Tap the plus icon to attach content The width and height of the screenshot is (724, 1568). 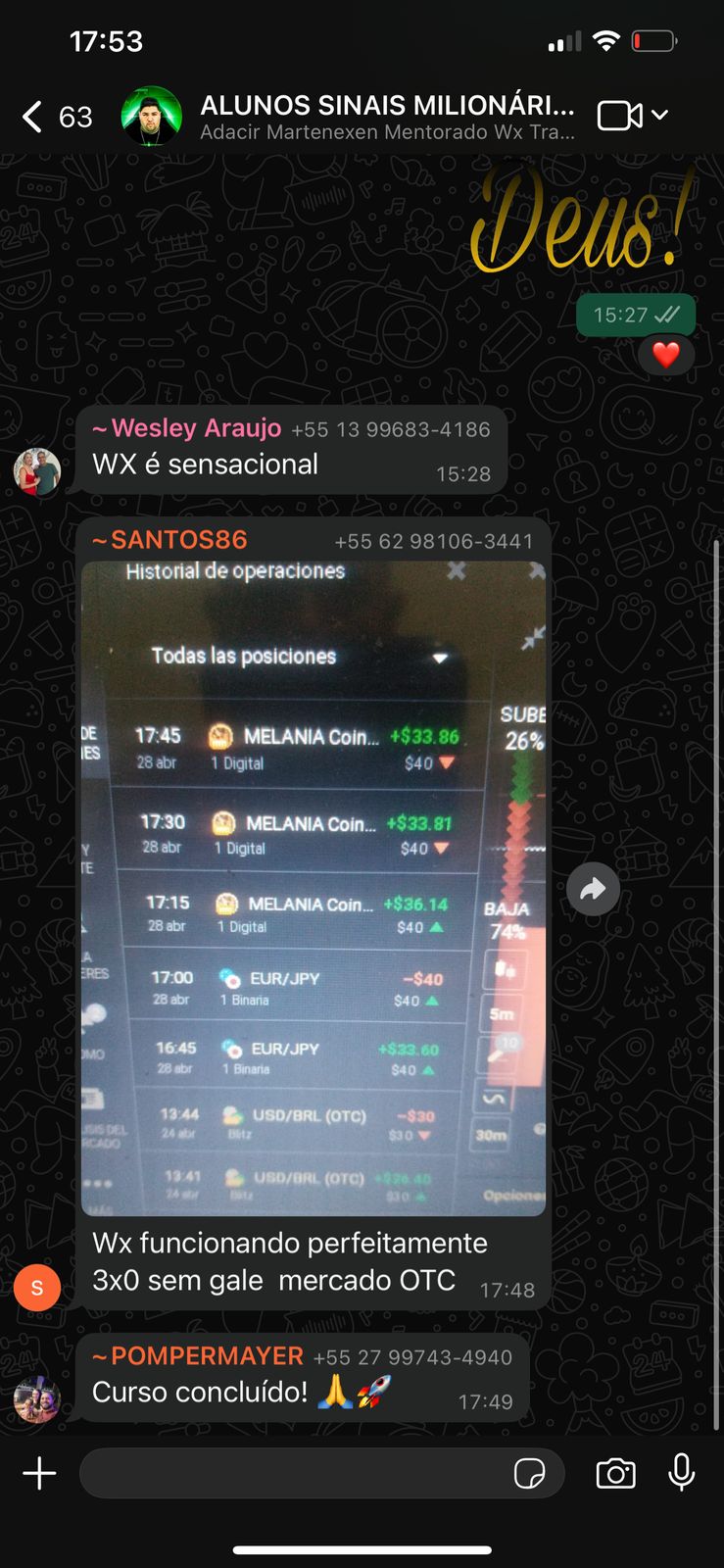click(39, 1473)
